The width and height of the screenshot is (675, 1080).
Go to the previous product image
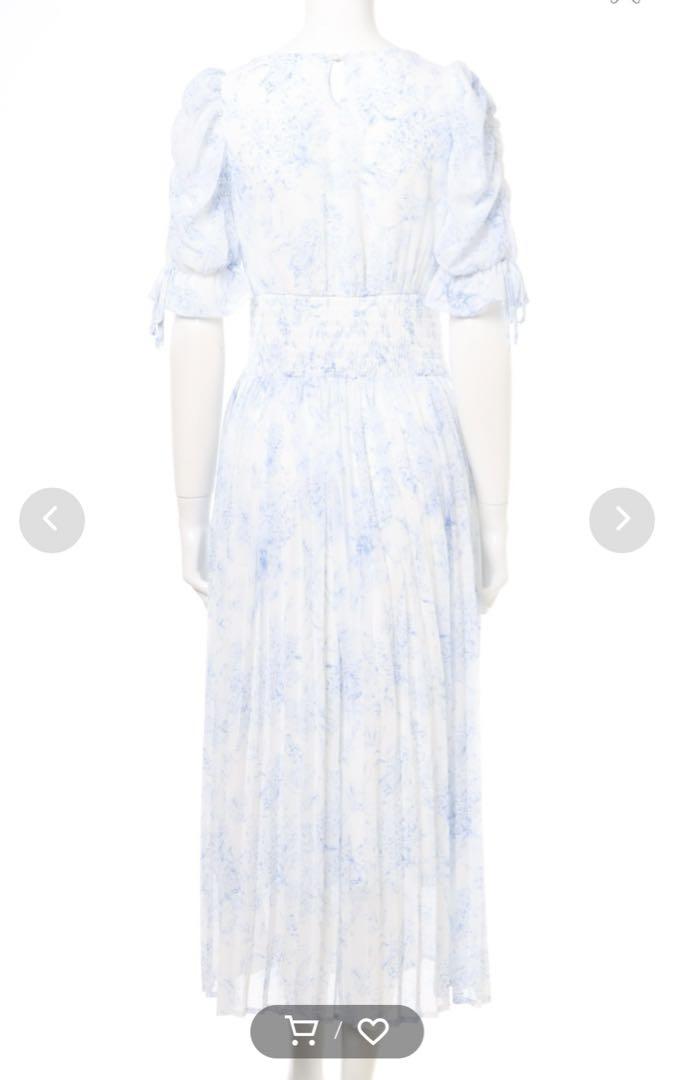[52, 520]
